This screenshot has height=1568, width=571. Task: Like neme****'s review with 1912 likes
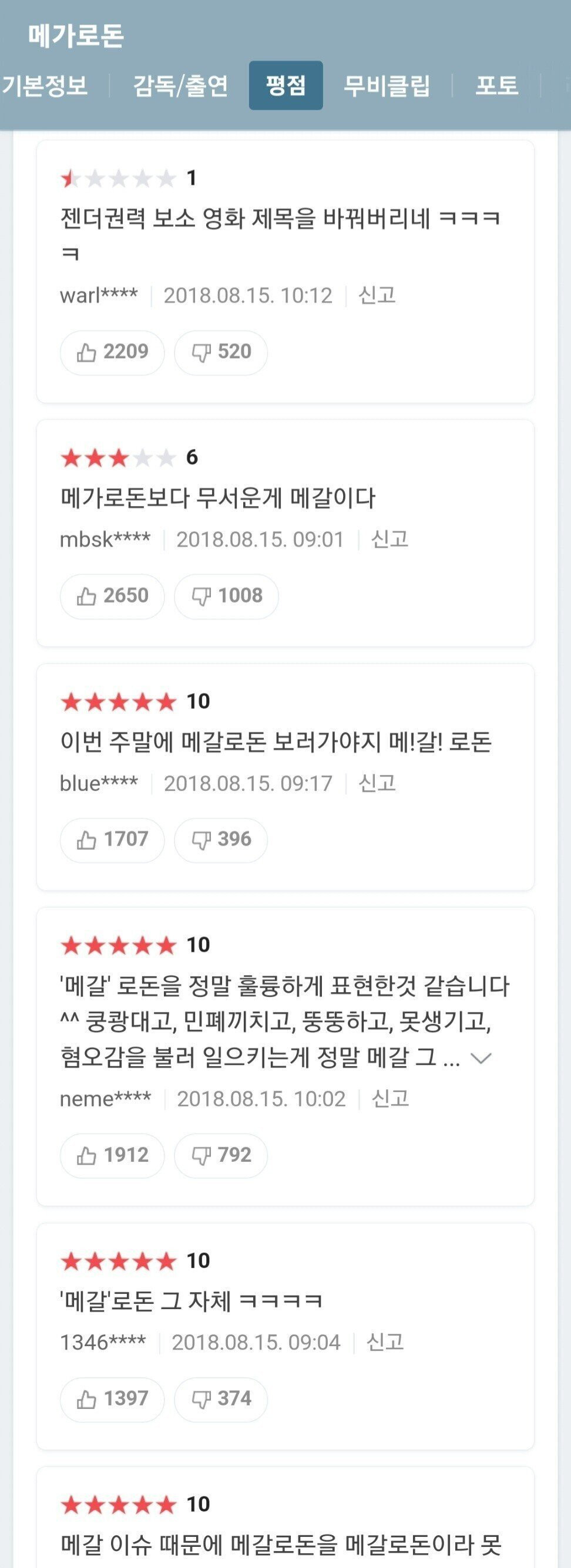pos(112,1155)
